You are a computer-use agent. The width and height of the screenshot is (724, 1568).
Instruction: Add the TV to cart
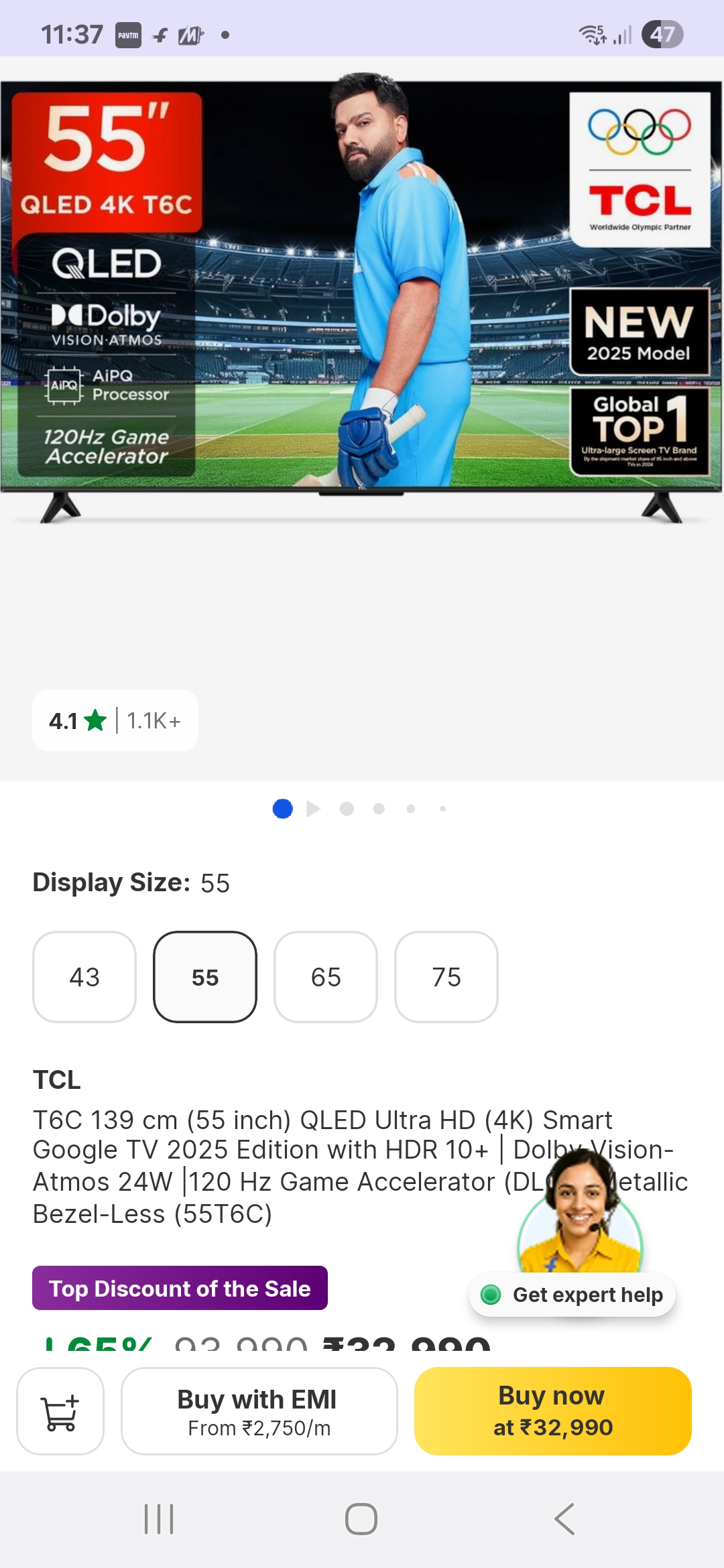(60, 1411)
